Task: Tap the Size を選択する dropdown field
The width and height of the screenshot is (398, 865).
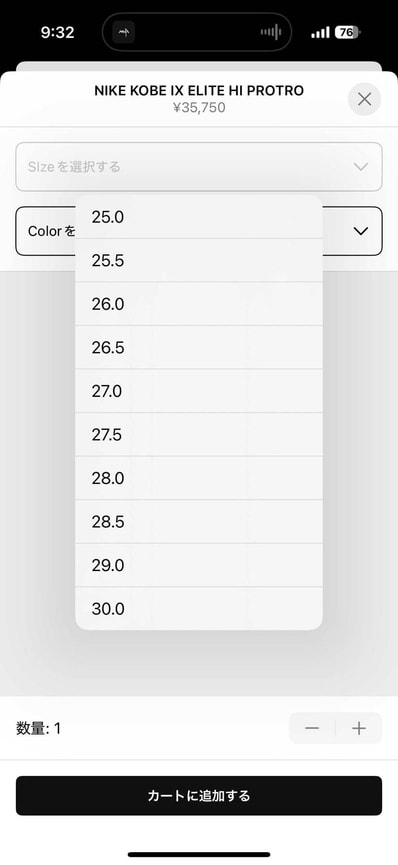Action: coord(199,167)
